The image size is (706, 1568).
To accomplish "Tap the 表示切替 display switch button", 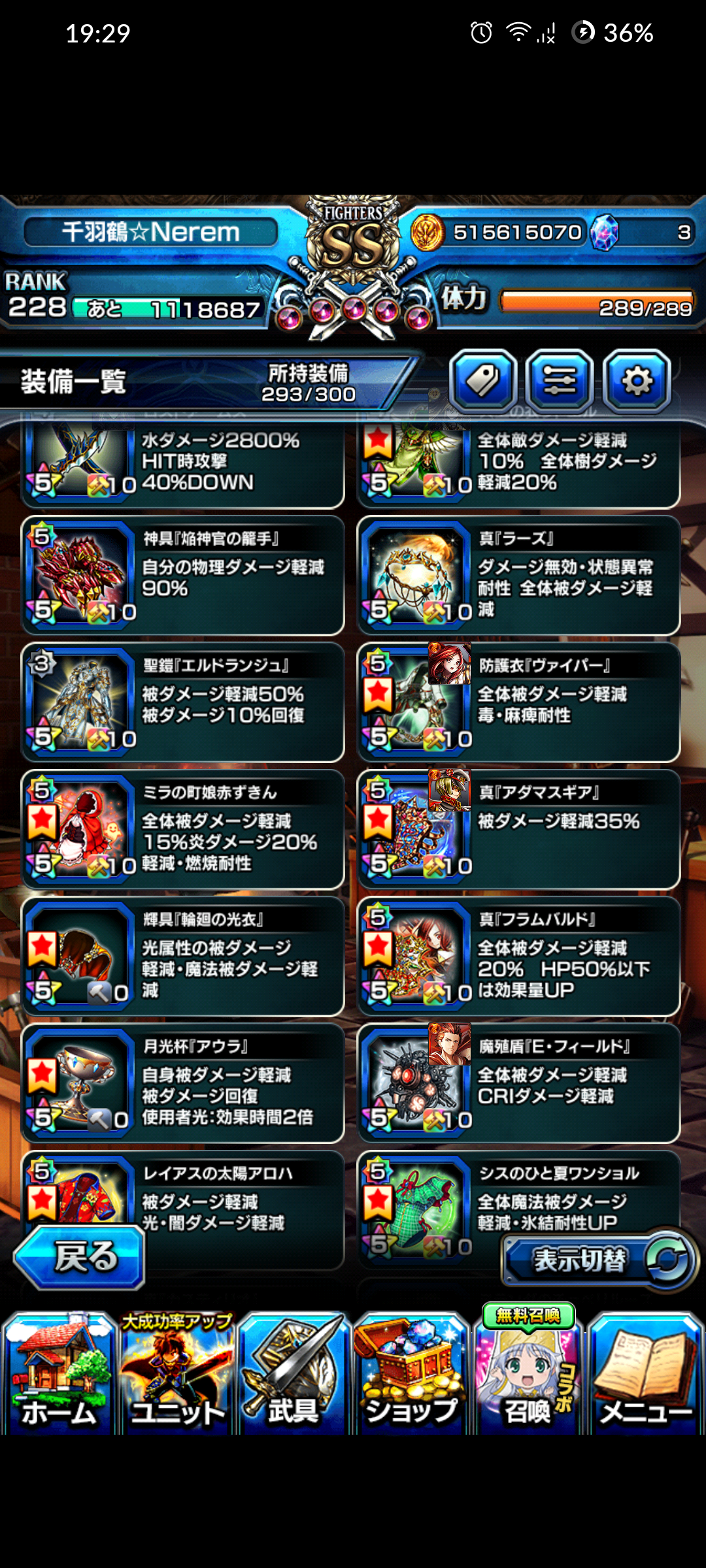I will point(599,1260).
